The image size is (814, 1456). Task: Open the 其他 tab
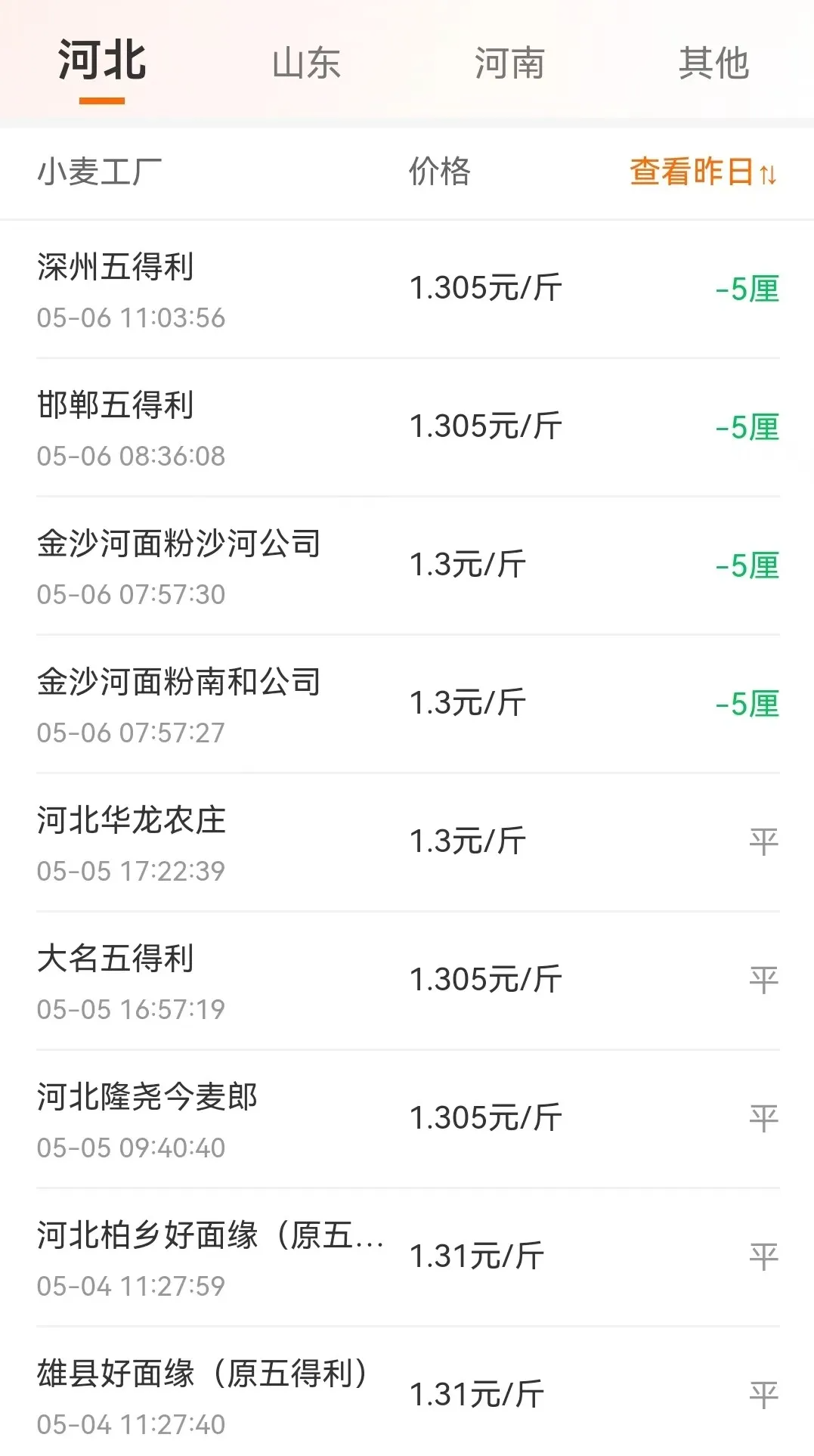click(713, 63)
